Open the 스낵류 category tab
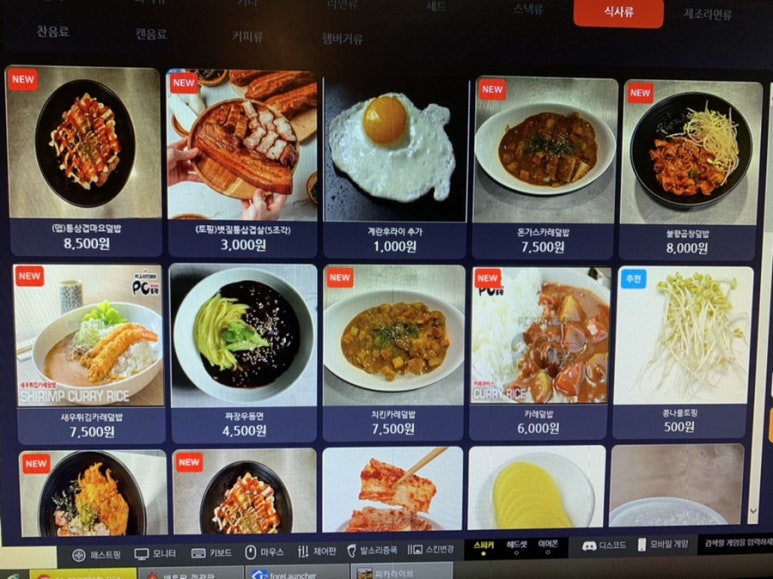 tap(528, 9)
